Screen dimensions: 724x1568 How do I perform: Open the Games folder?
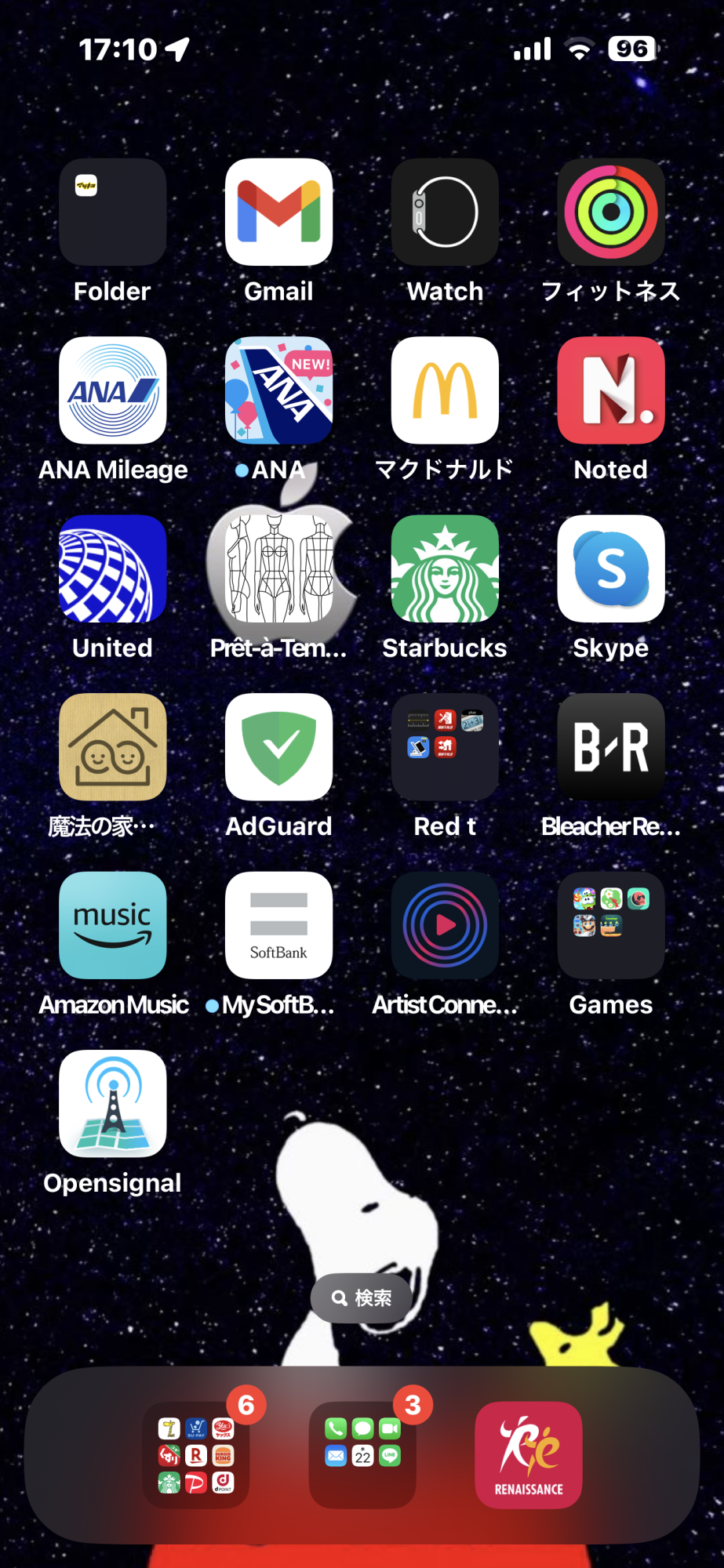click(611, 925)
